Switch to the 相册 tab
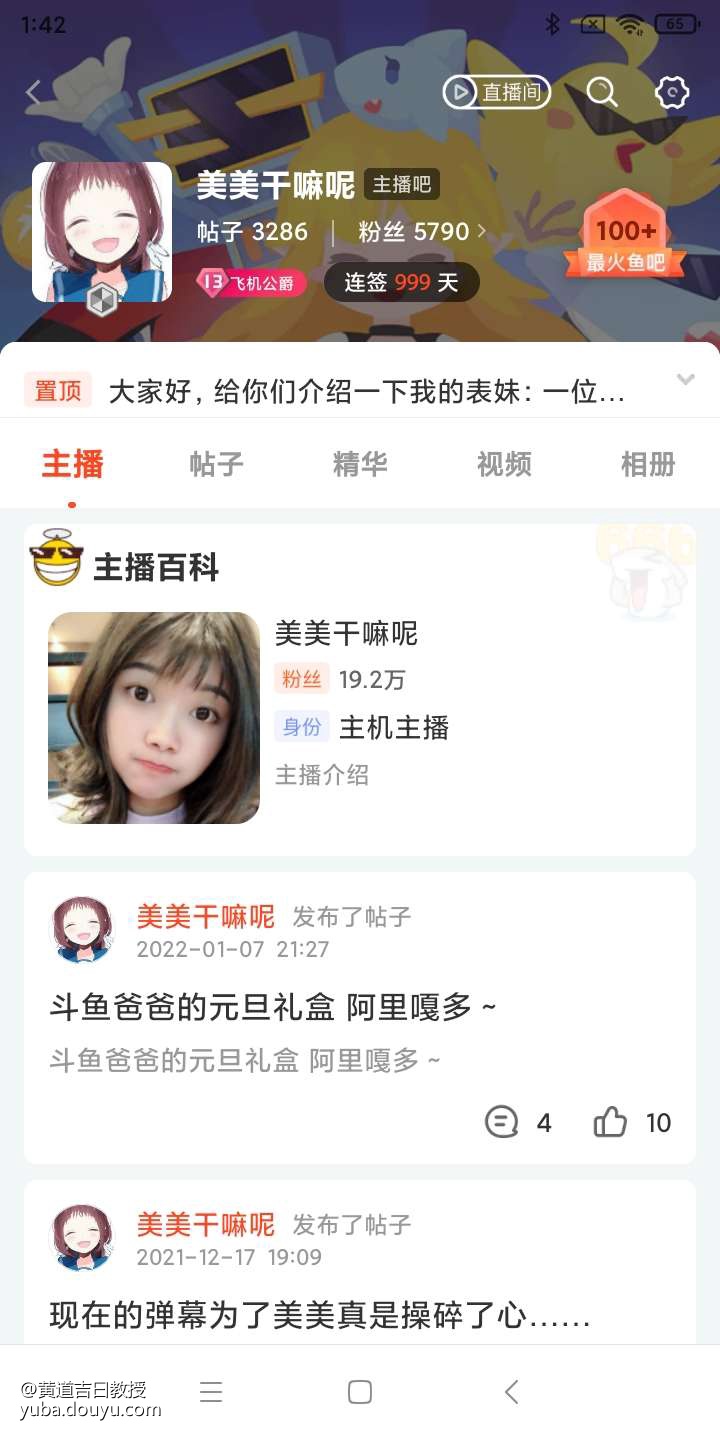 click(648, 464)
